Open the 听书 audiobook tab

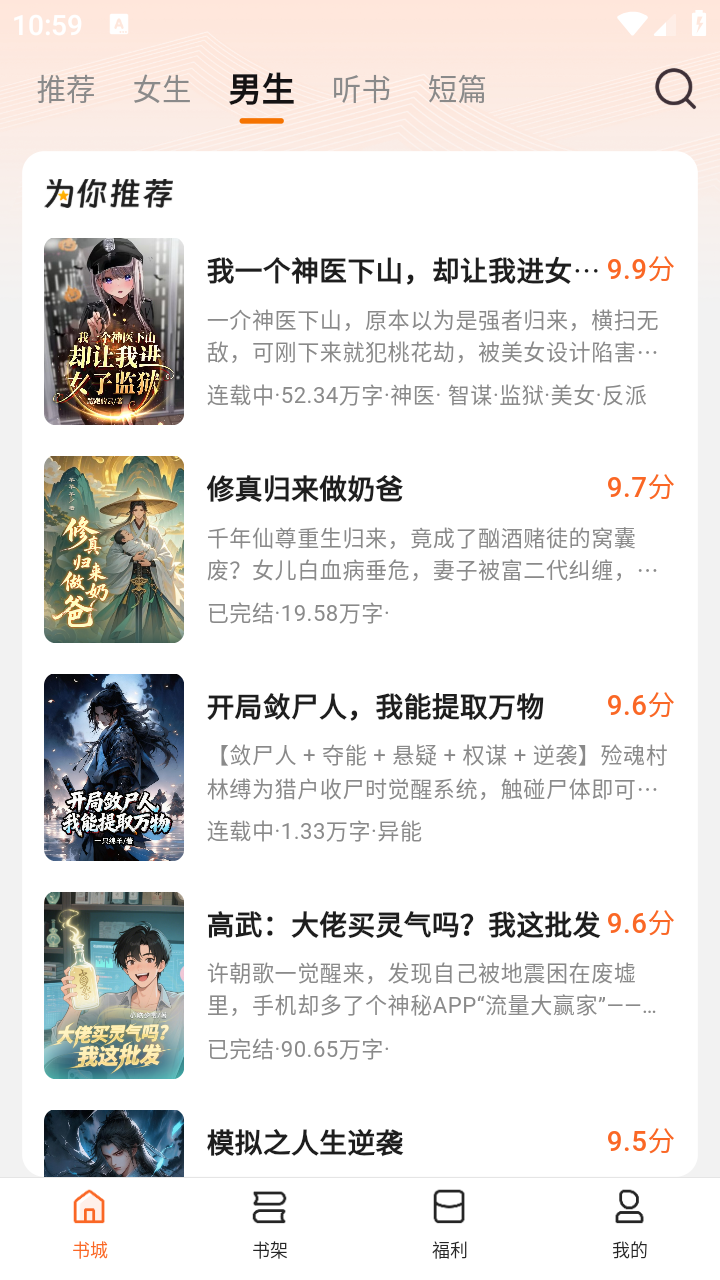click(360, 89)
